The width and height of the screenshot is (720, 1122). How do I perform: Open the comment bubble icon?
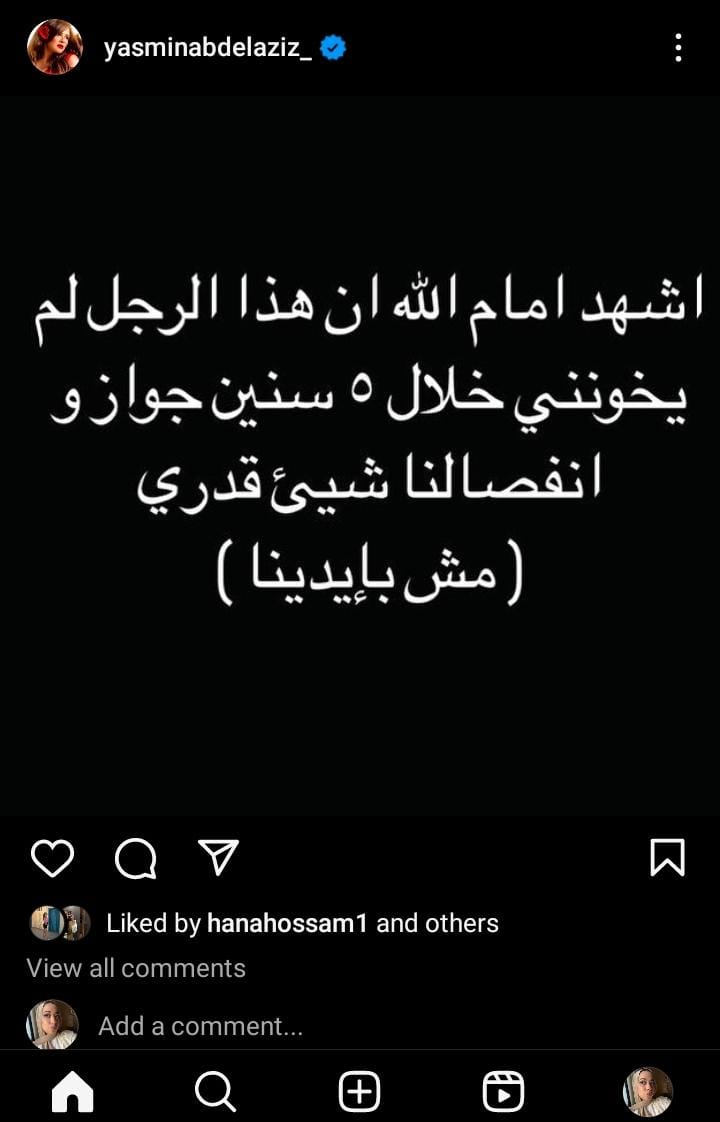click(x=135, y=858)
